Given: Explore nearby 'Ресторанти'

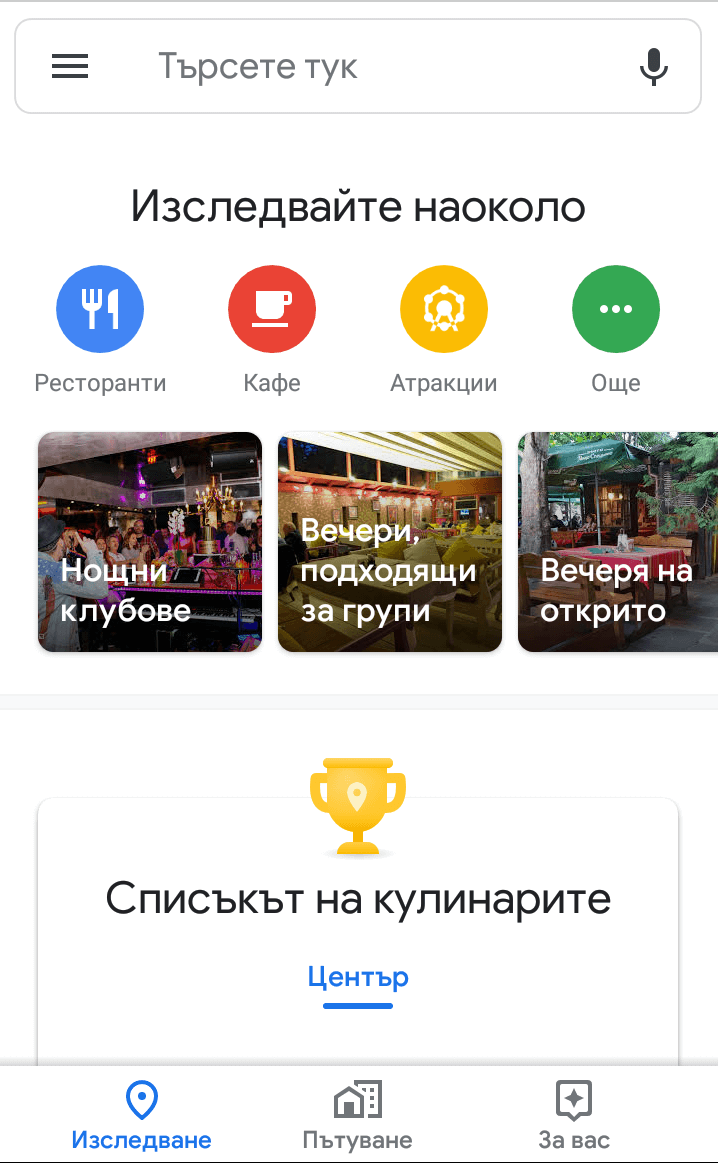Looking at the screenshot, I should click(x=100, y=310).
